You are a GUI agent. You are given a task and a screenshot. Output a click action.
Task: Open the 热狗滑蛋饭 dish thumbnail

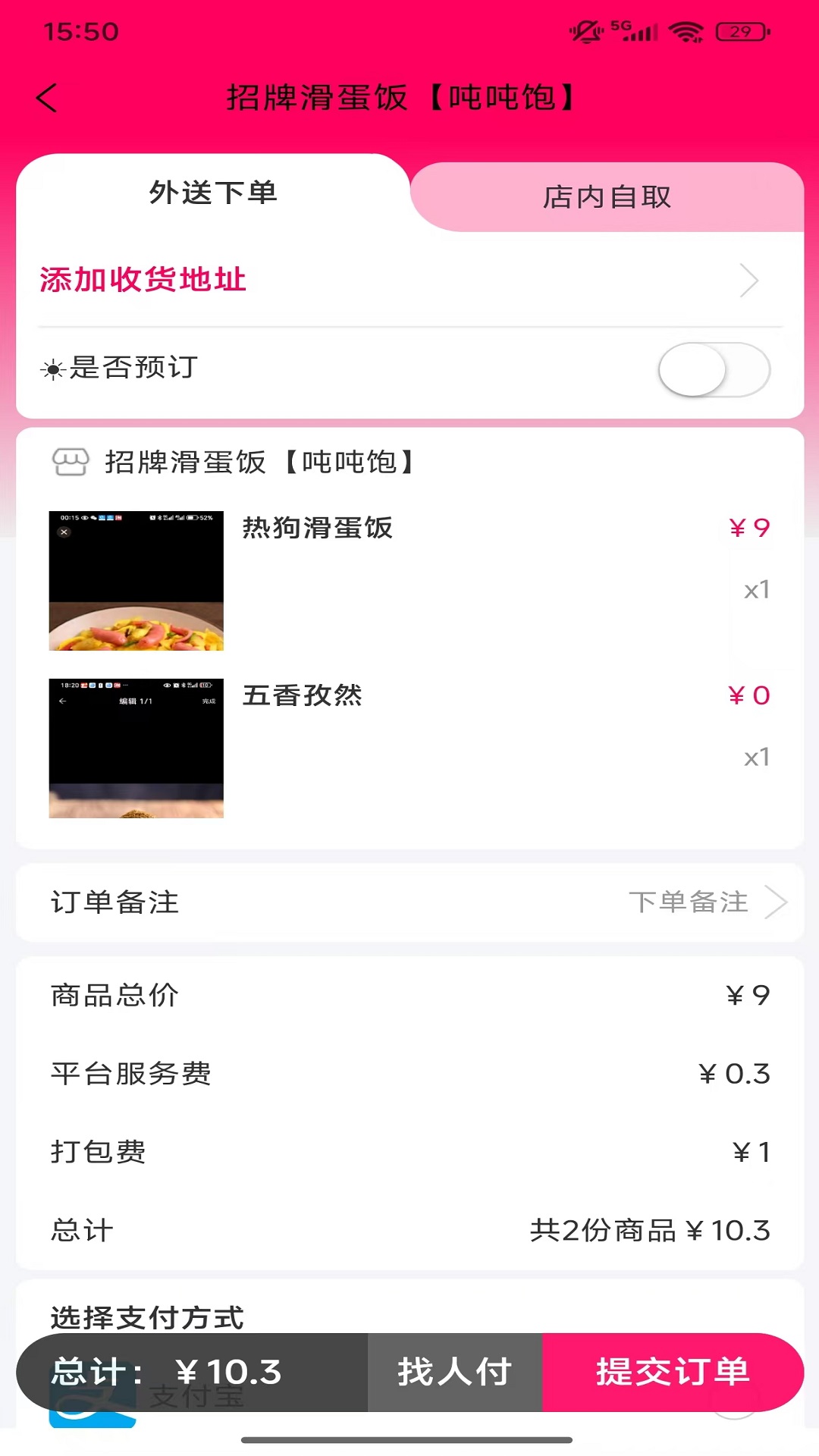136,580
